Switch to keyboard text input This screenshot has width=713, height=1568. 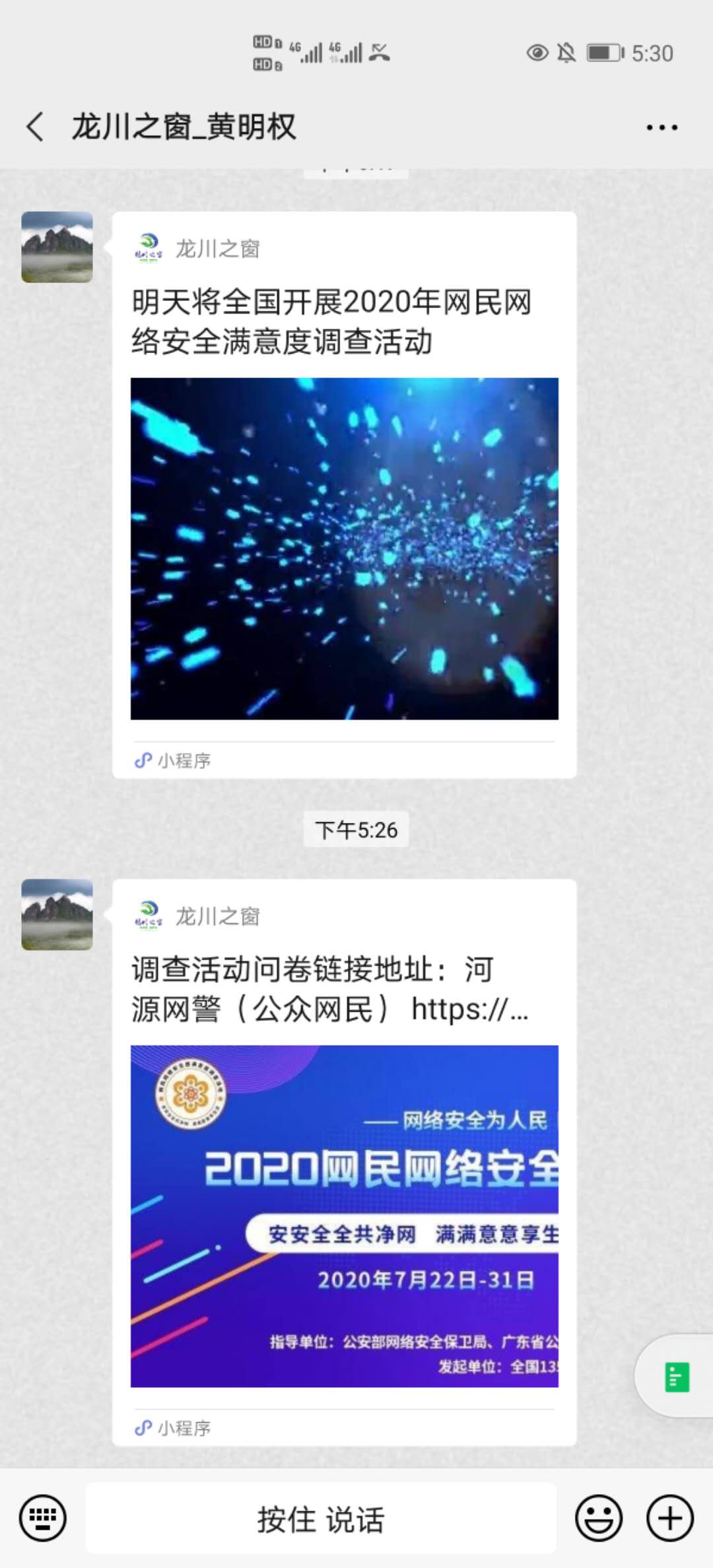pyautogui.click(x=43, y=1518)
